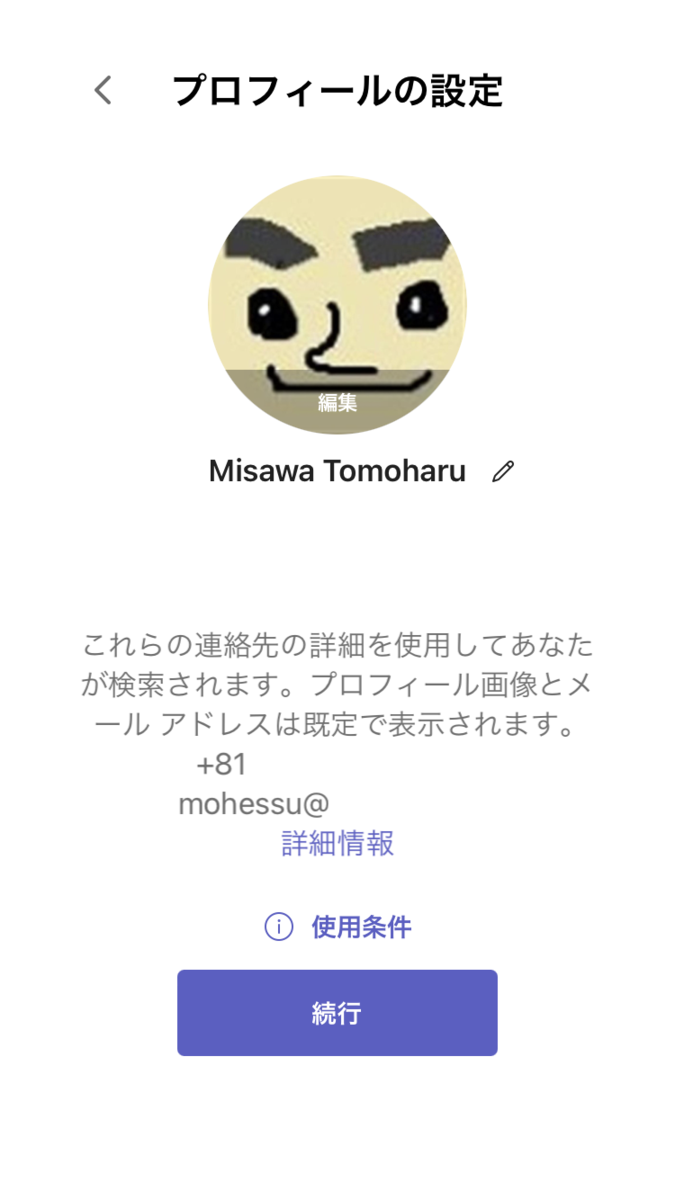Tap the 続行 button to continue
This screenshot has height=1200, width=675.
[x=337, y=1013]
